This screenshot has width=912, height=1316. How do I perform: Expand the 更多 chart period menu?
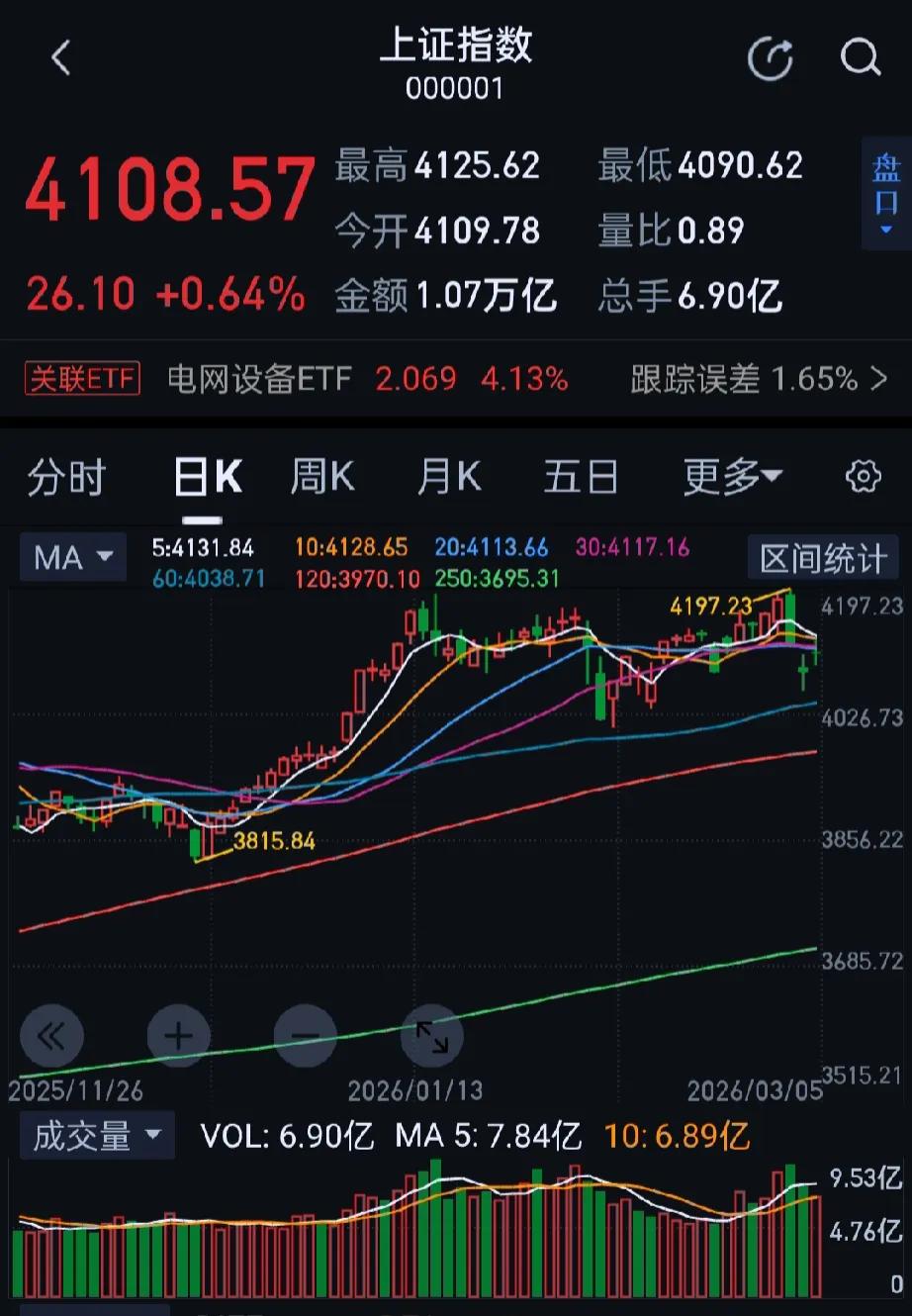pos(732,477)
